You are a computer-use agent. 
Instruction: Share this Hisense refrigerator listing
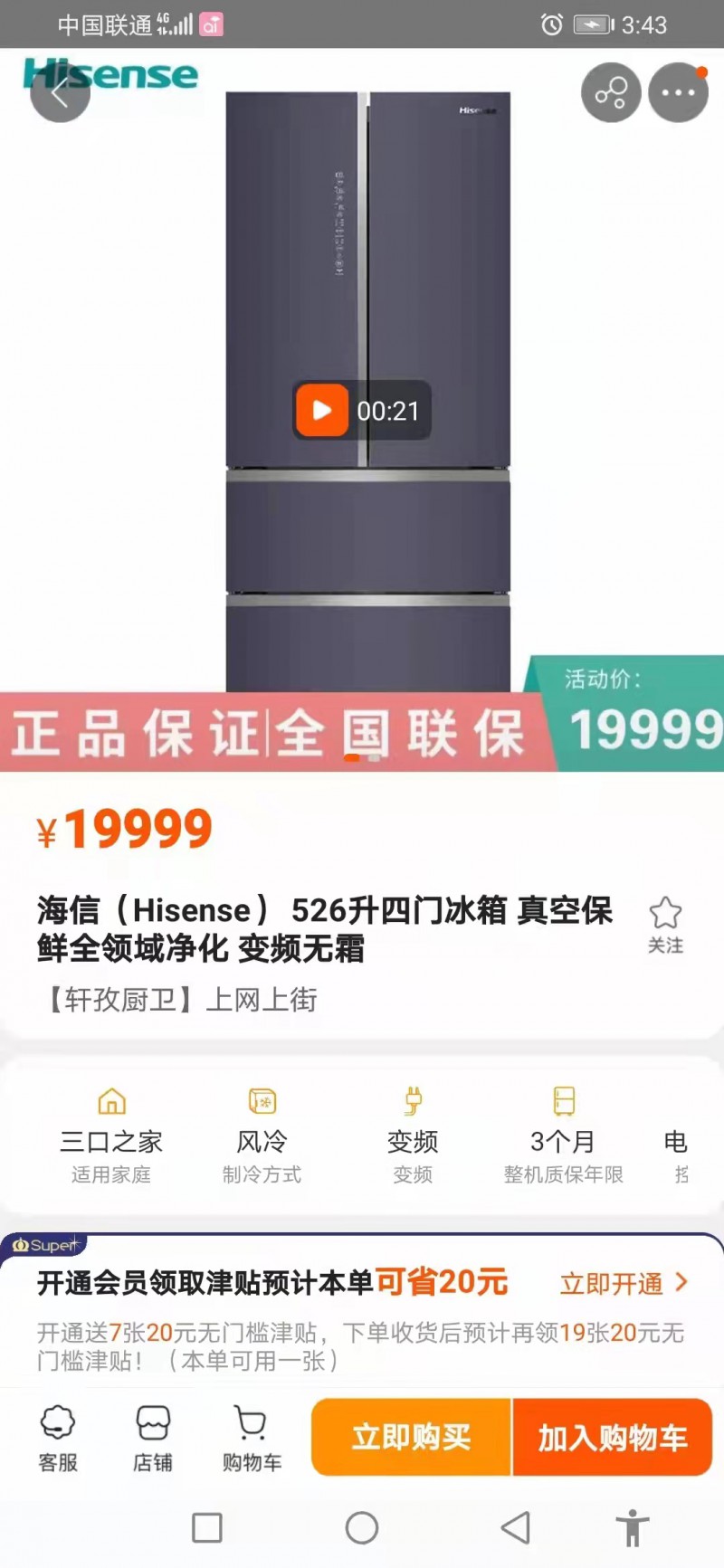[611, 92]
